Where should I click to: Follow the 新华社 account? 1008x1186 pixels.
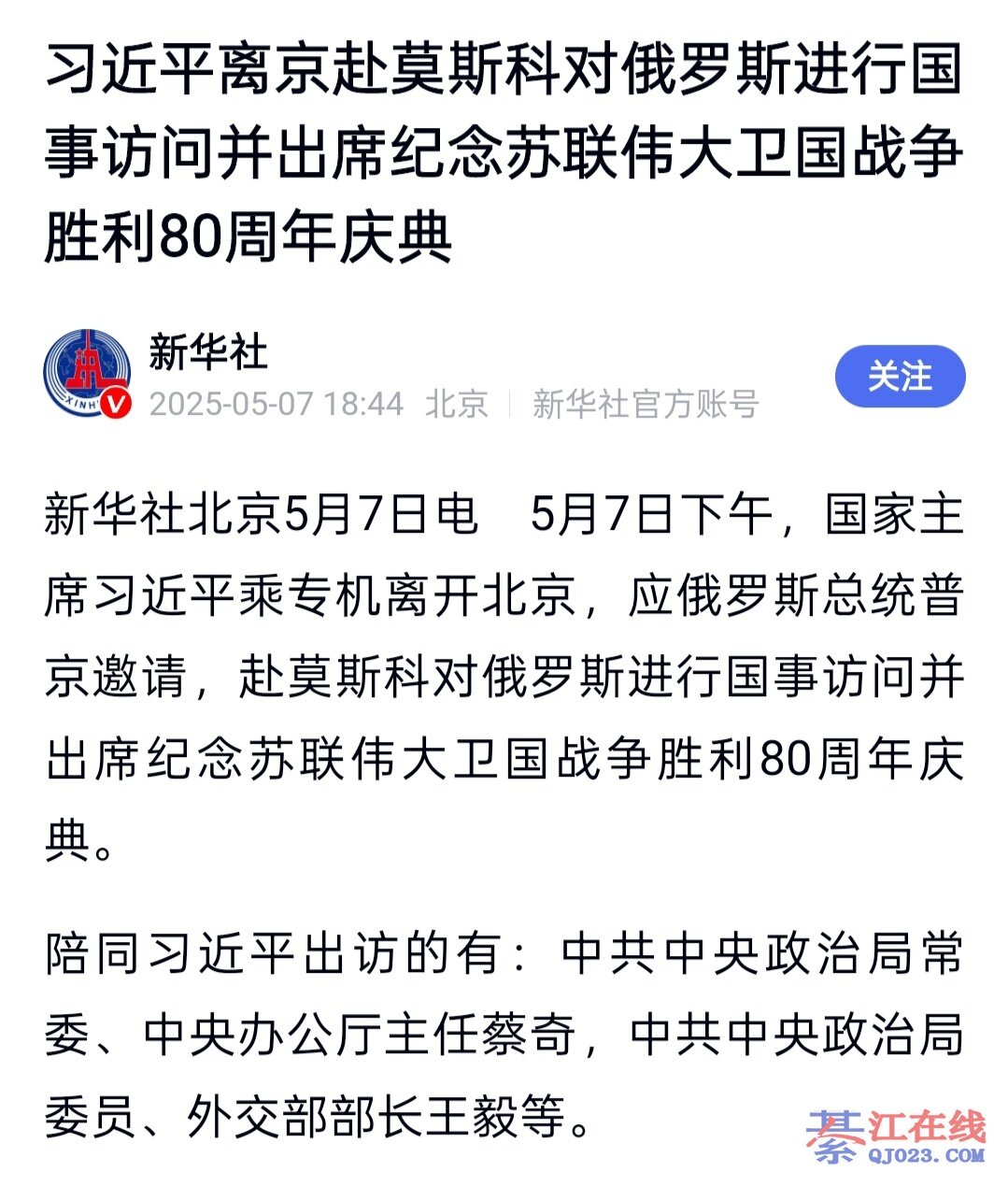tap(900, 377)
